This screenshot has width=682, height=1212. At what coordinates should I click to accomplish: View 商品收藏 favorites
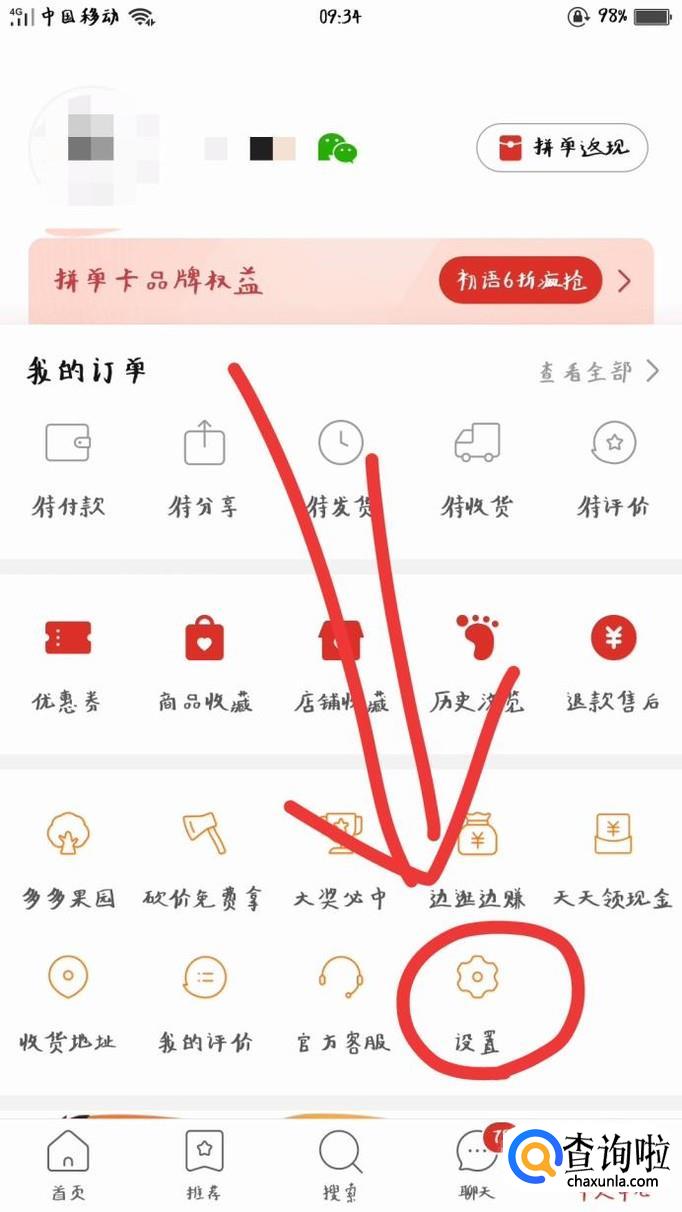[204, 660]
